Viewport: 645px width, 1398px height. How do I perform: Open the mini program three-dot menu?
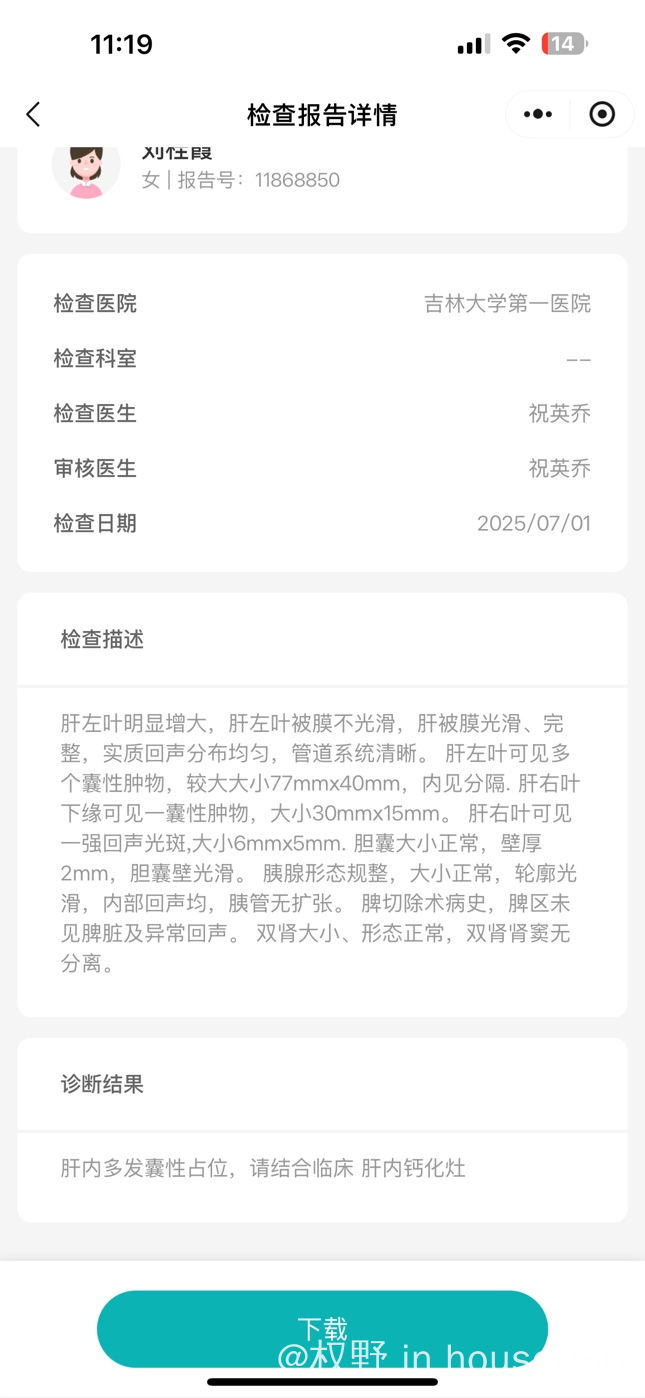[x=538, y=114]
